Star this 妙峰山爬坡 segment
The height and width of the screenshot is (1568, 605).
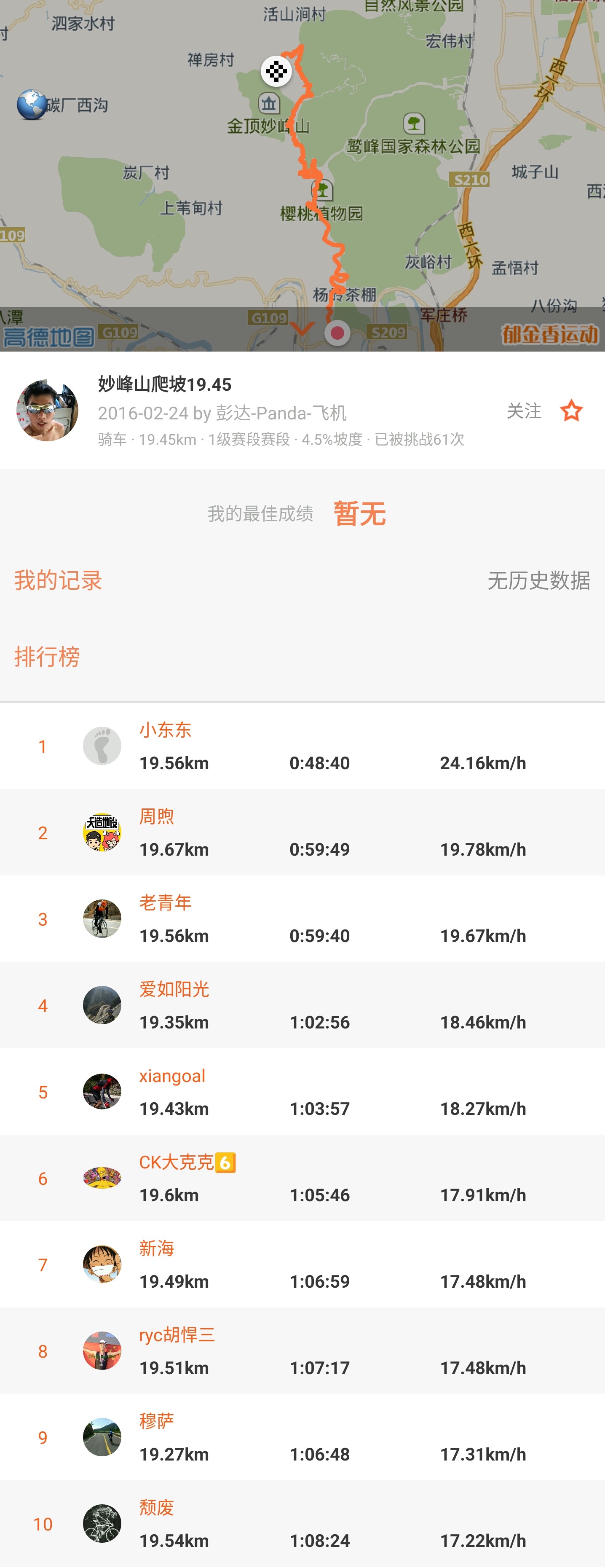coord(571,411)
